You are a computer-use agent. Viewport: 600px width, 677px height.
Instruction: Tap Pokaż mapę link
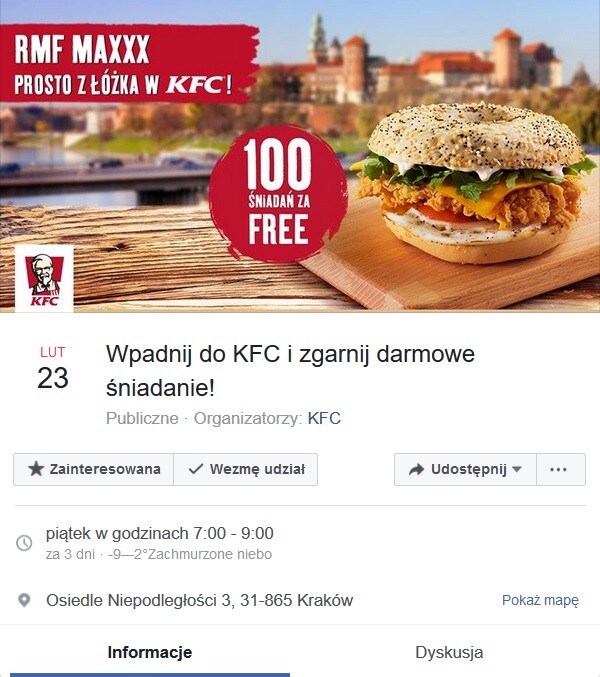(540, 601)
